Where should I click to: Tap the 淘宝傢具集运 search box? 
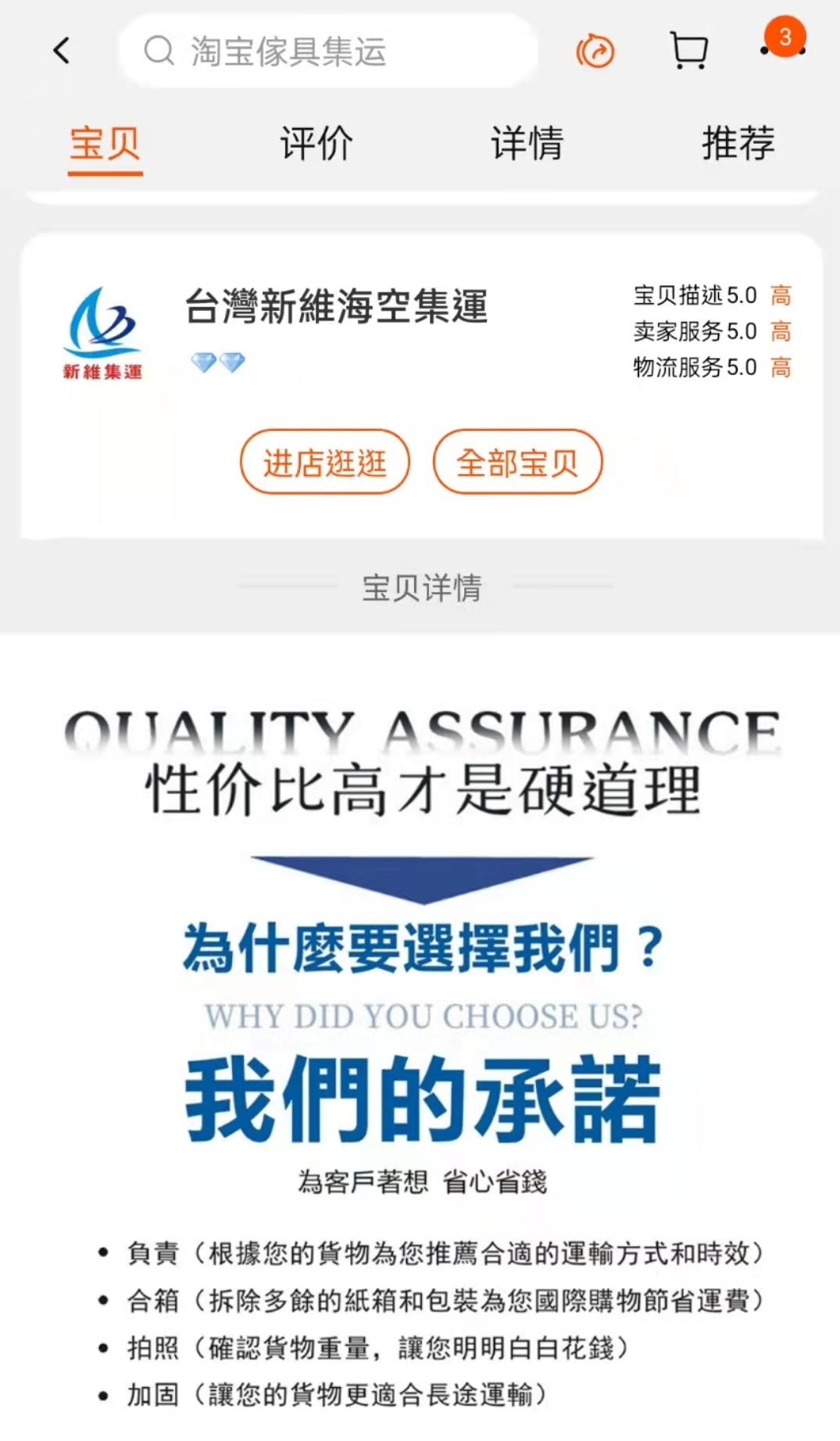click(328, 52)
